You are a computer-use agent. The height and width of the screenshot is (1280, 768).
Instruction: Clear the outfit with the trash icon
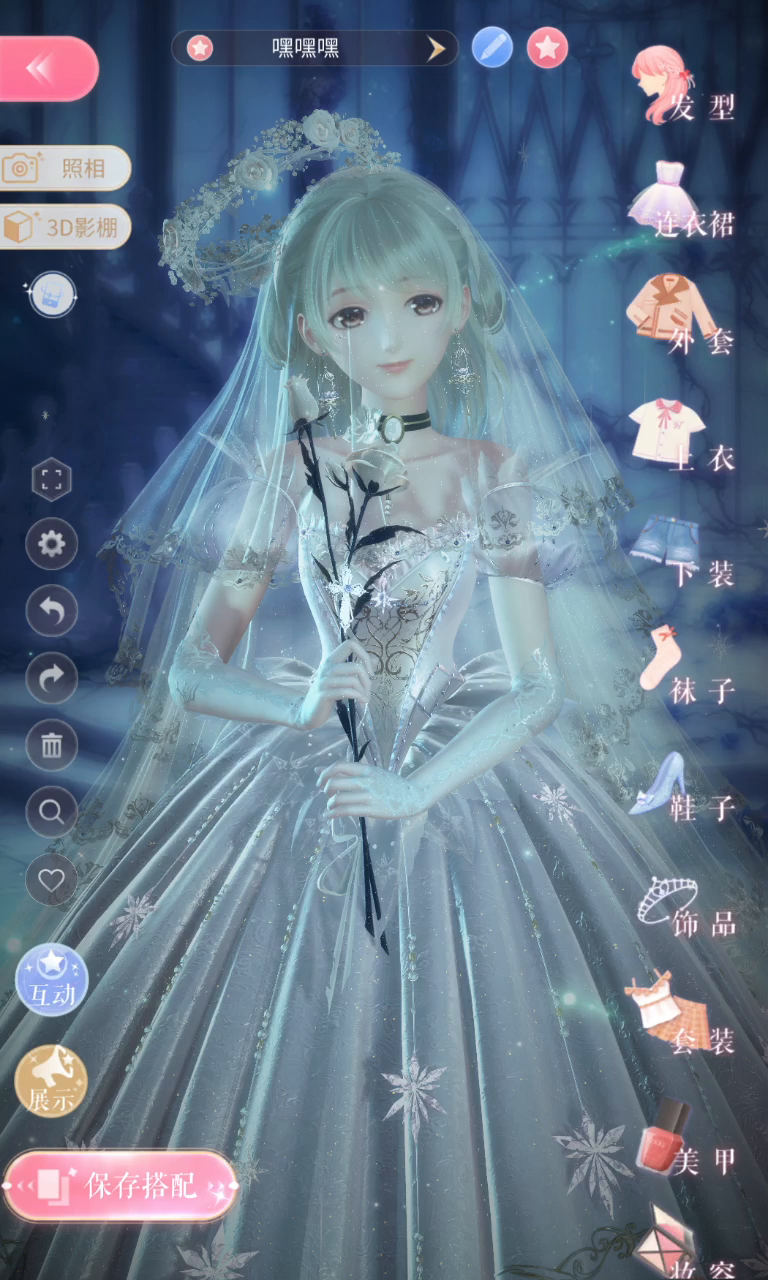point(51,745)
